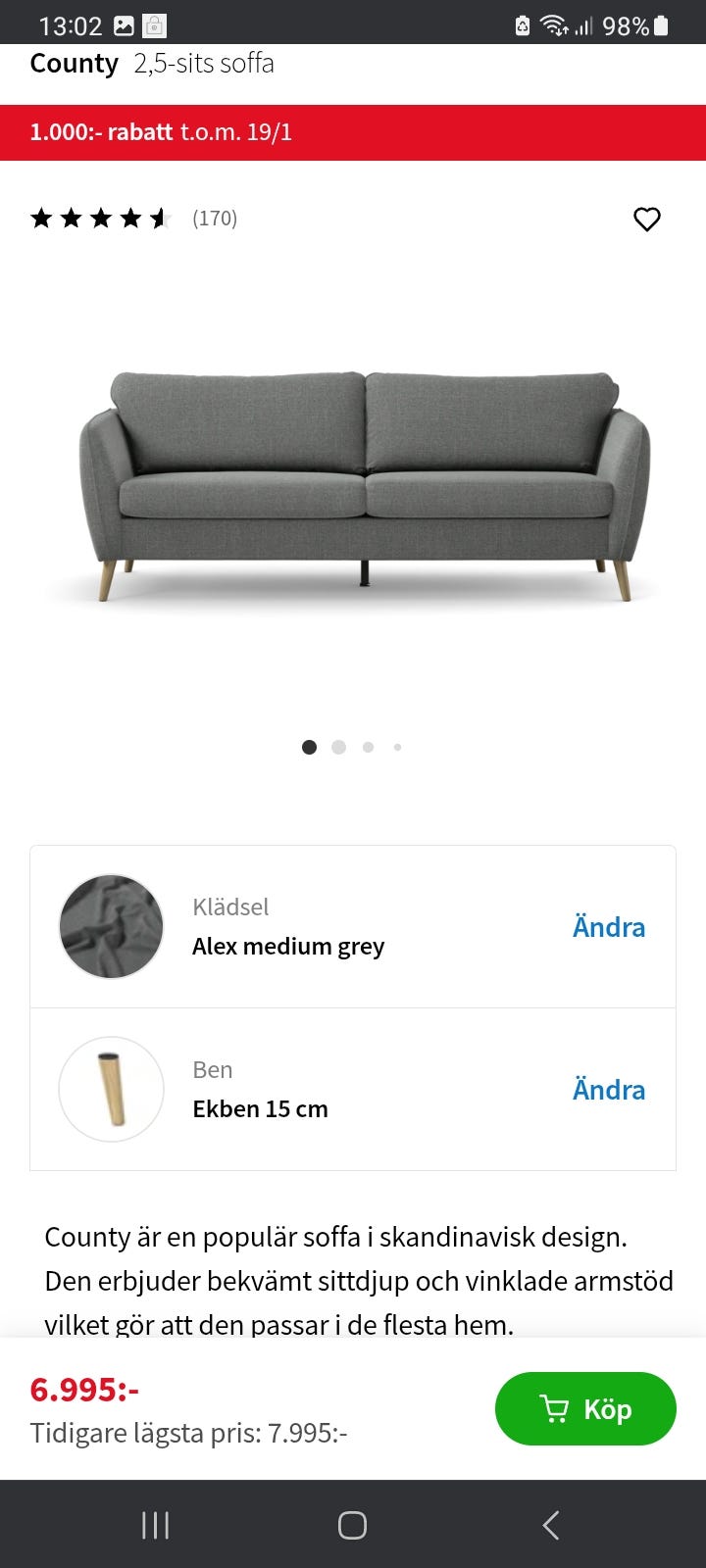
Task: Select the first carousel page indicator dot
Action: [309, 747]
